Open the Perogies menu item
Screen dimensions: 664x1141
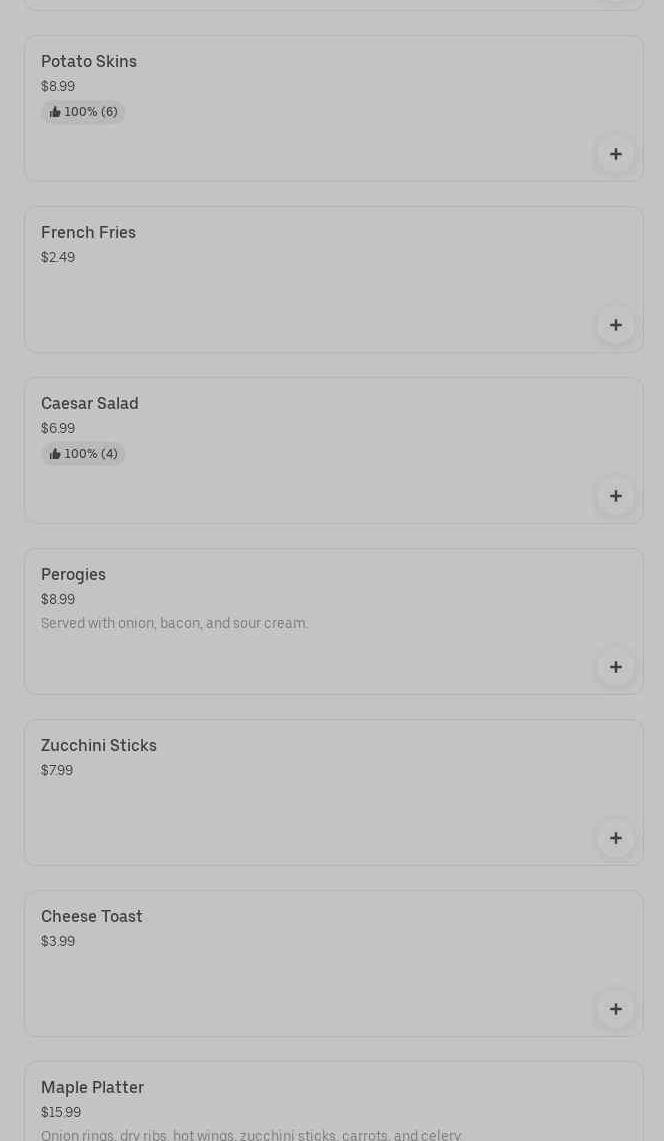pos(333,621)
